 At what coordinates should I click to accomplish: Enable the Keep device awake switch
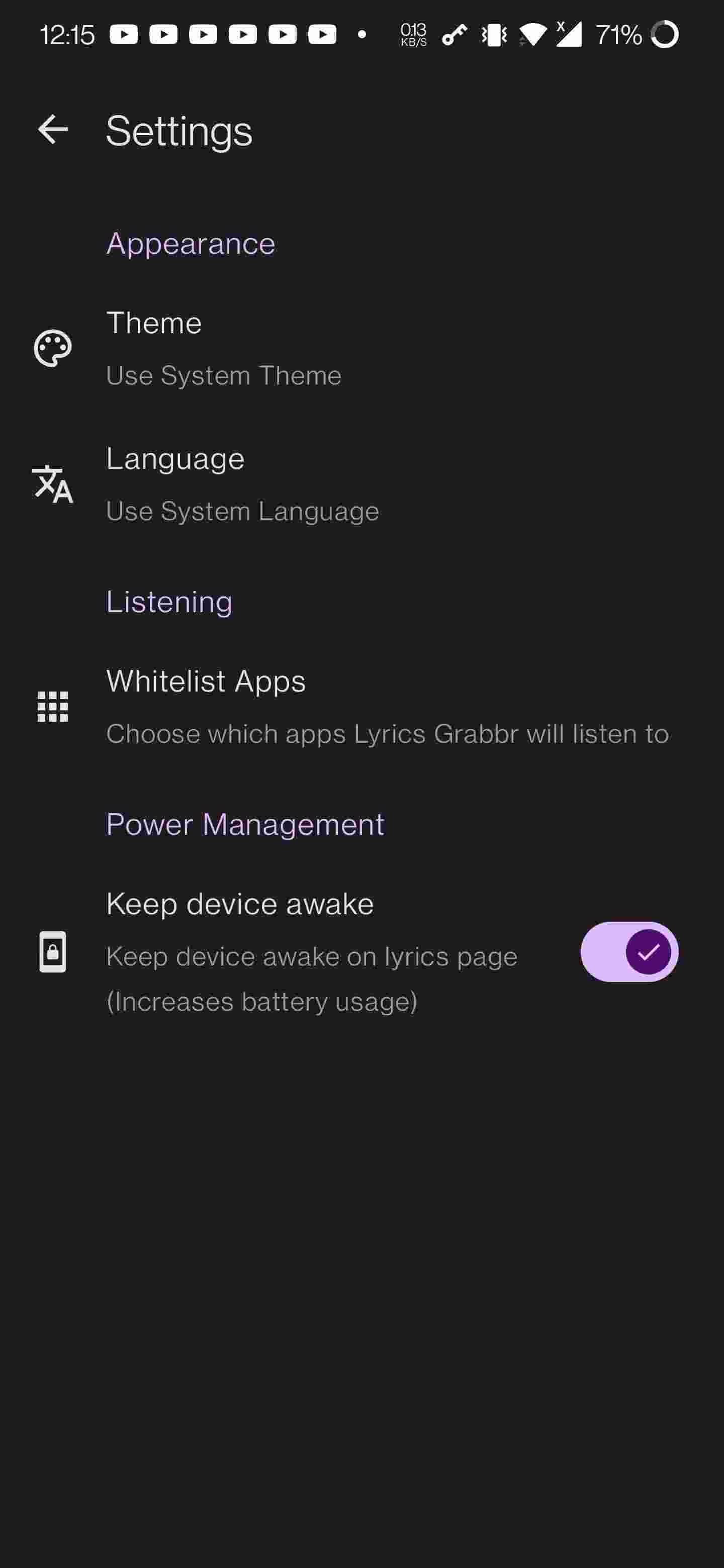[x=629, y=951]
